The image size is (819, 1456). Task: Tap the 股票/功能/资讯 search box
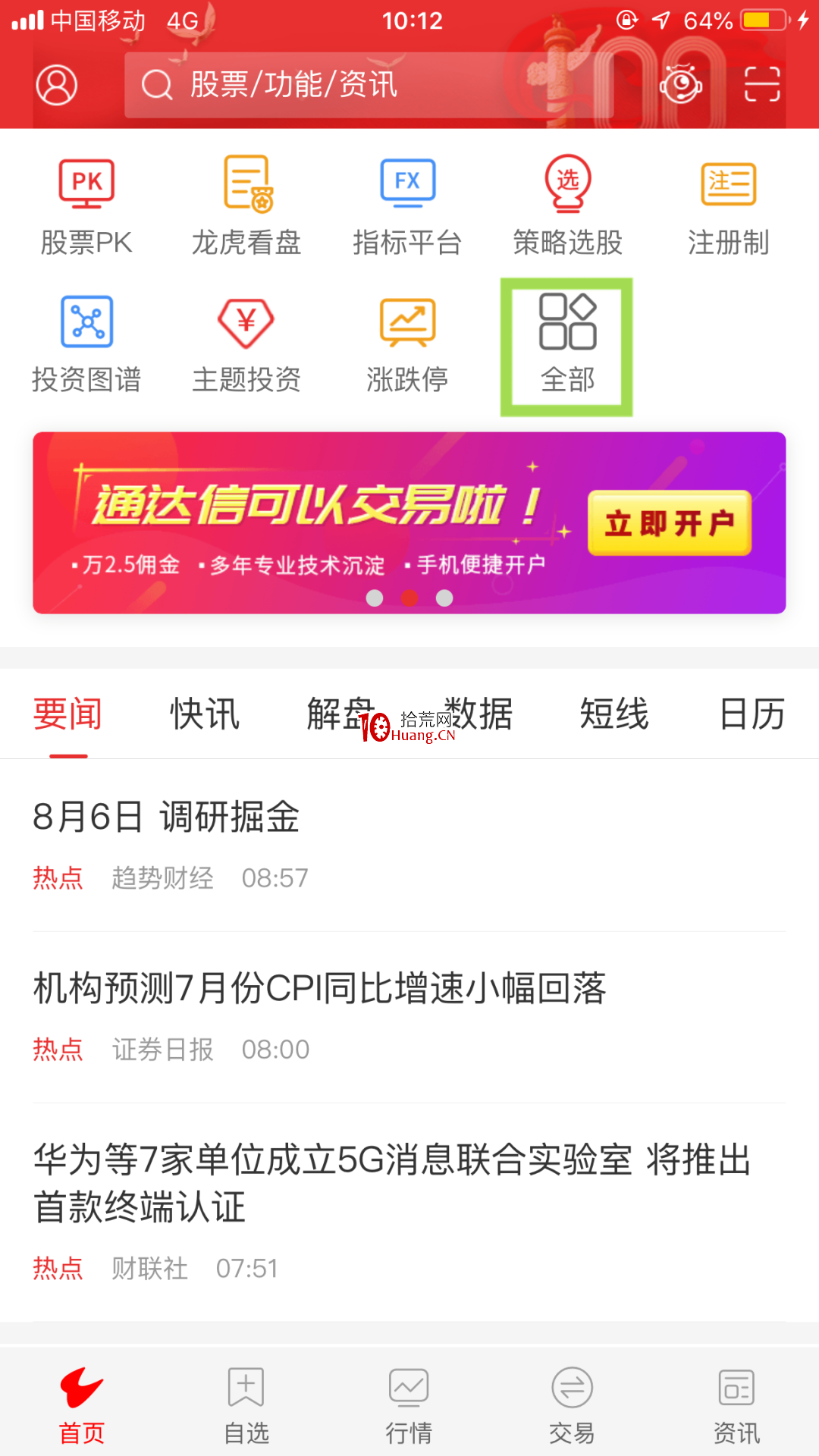pyautogui.click(x=369, y=84)
